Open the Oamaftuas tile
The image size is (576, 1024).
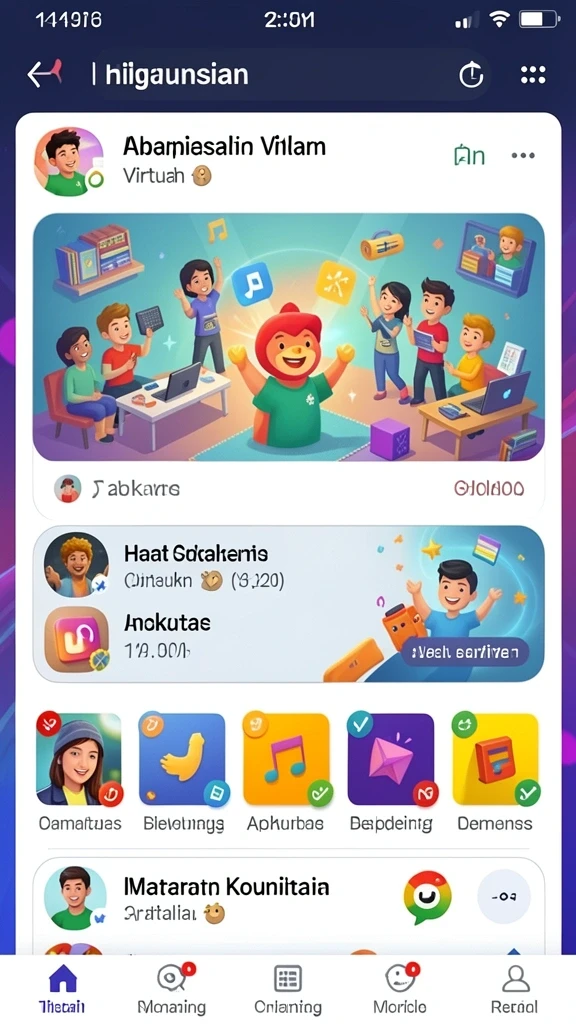click(x=79, y=771)
